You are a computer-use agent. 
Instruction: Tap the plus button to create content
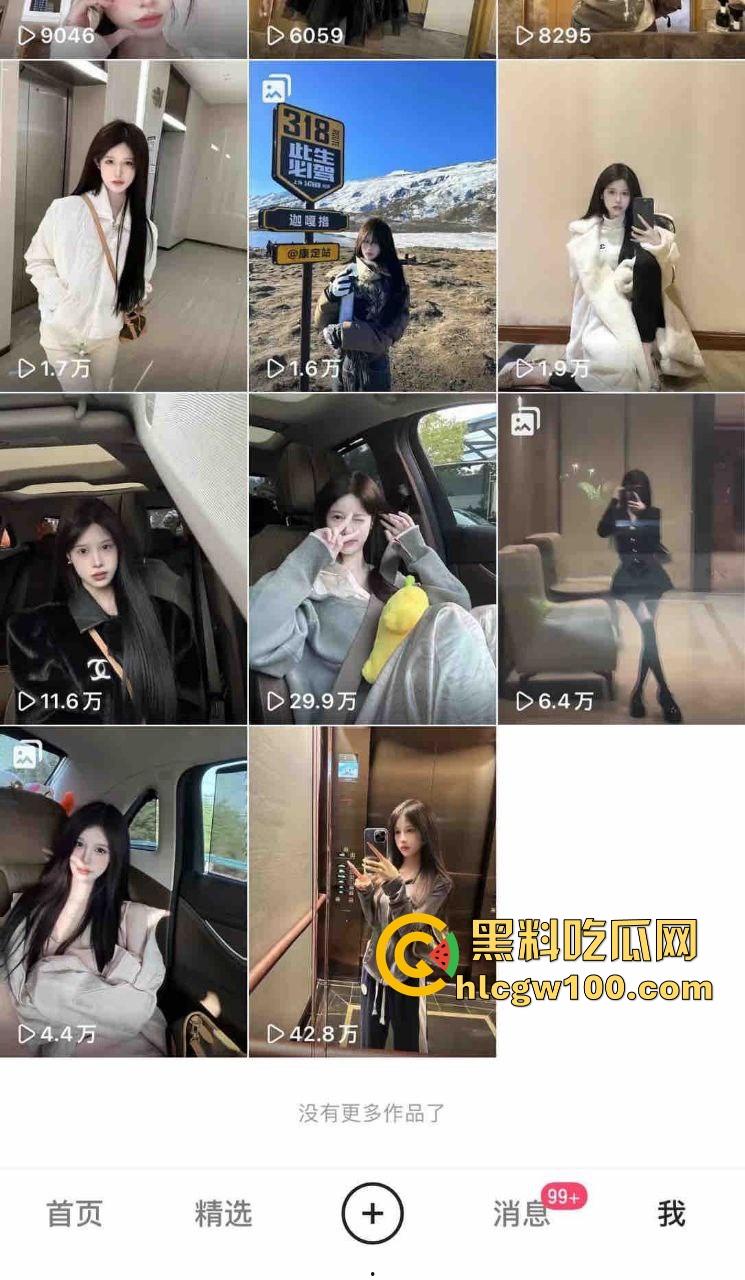click(x=372, y=1213)
